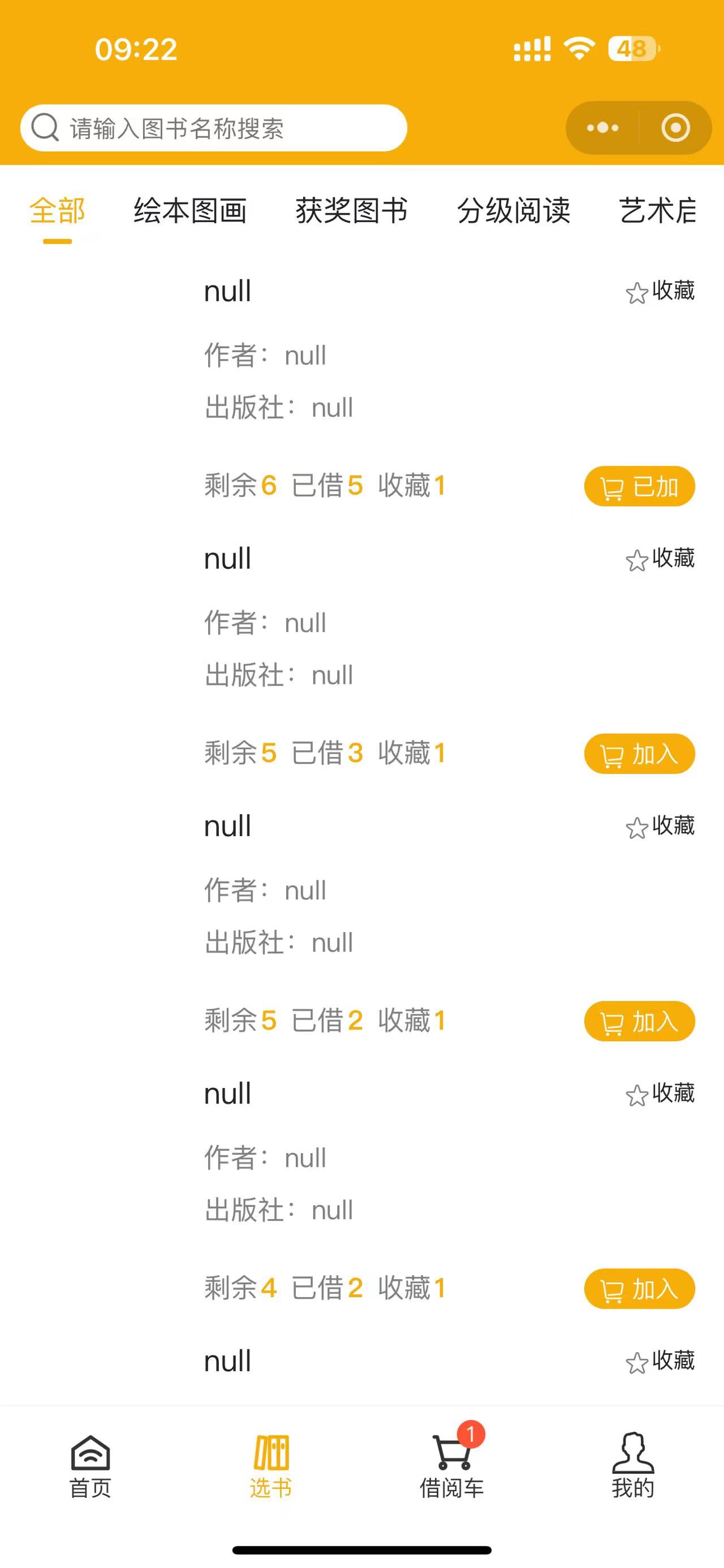Favorite the book with 剩余6 已借5

click(660, 291)
